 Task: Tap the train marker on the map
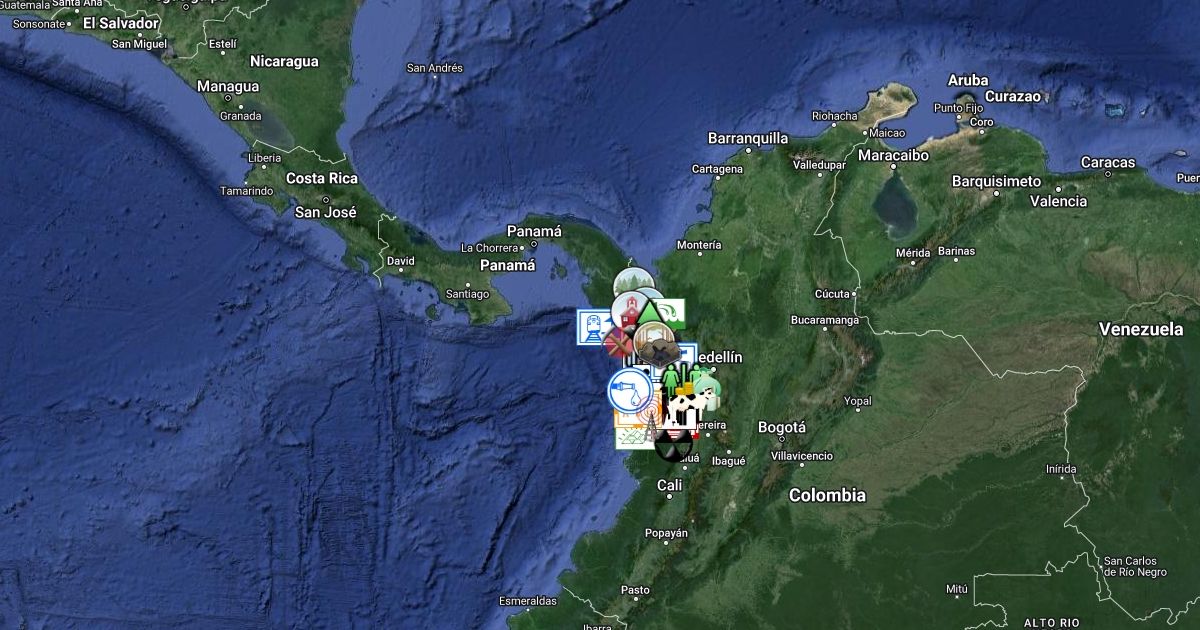coord(591,326)
